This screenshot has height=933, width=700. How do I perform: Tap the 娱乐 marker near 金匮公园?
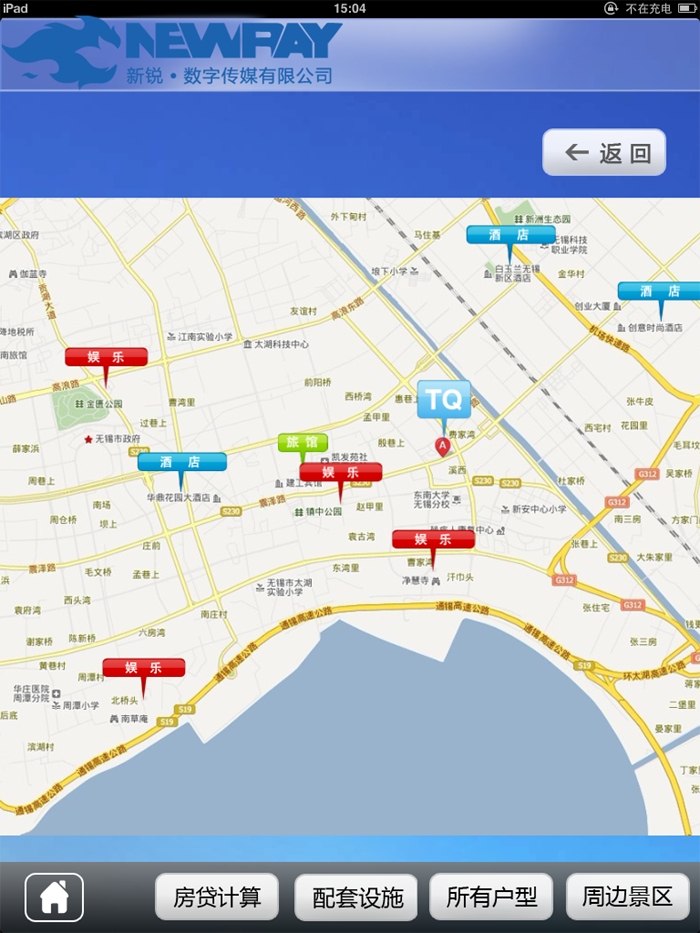pyautogui.click(x=106, y=357)
